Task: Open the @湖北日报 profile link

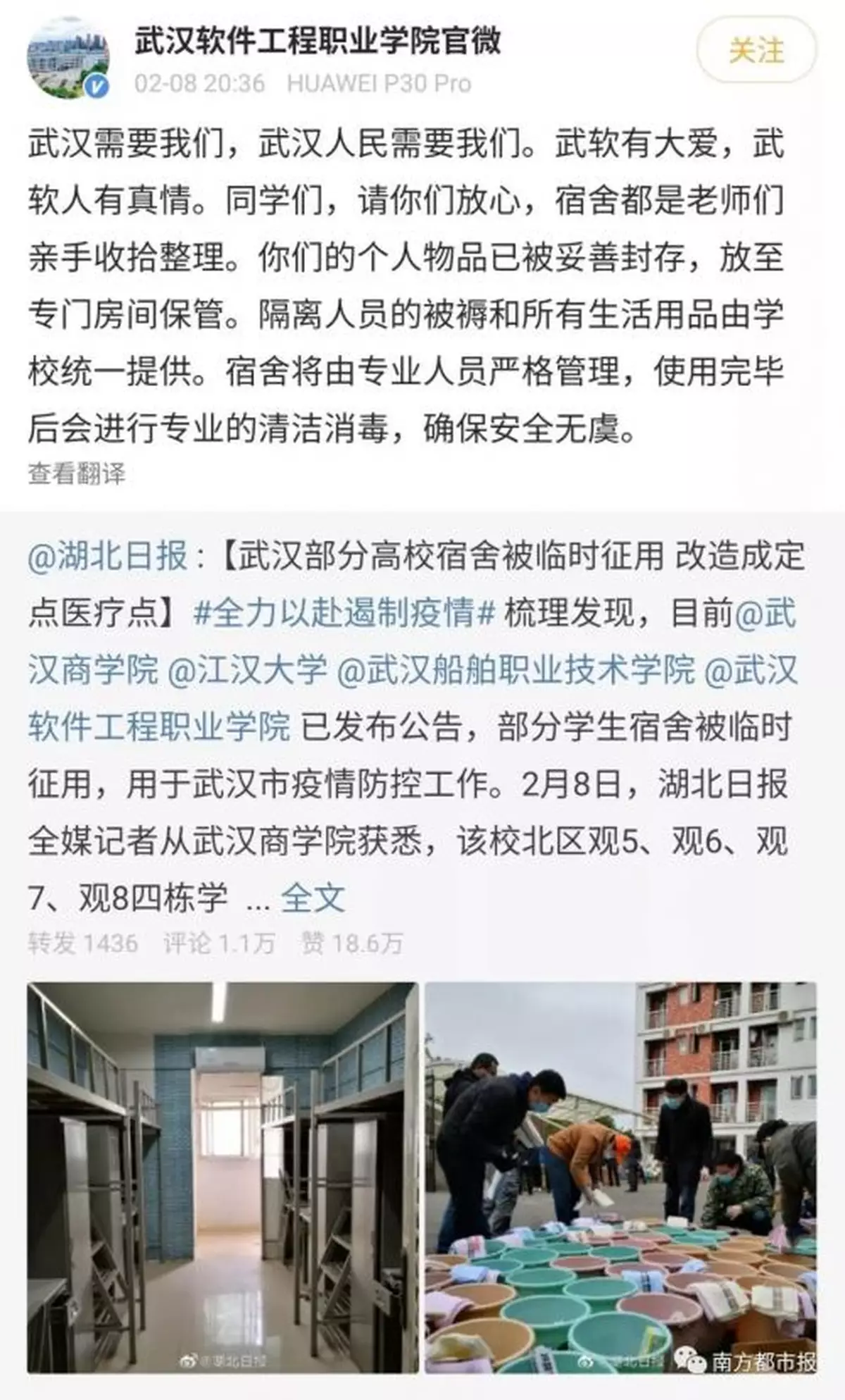Action: 107,557
